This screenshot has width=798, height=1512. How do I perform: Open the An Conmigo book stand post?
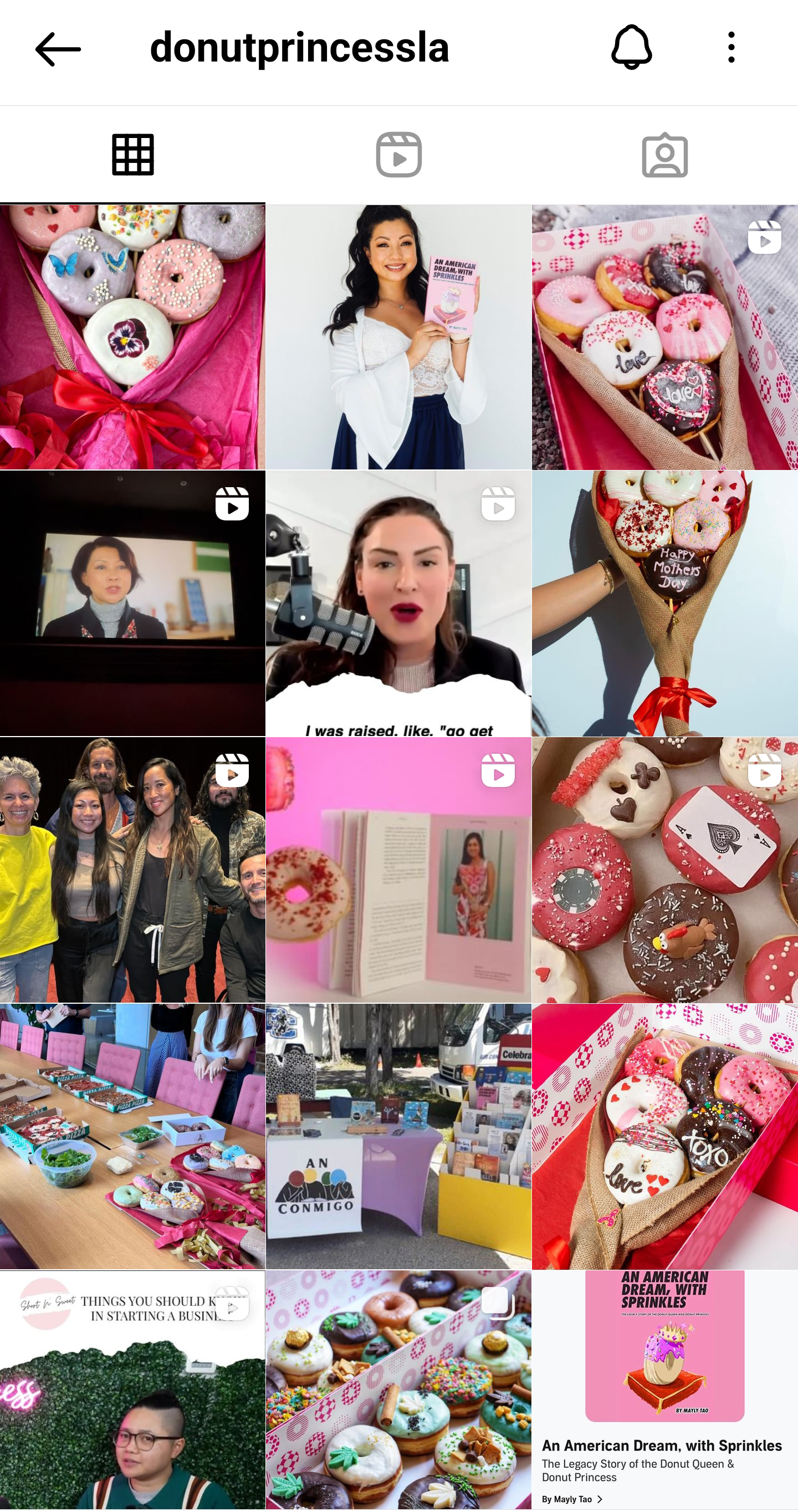(398, 1136)
